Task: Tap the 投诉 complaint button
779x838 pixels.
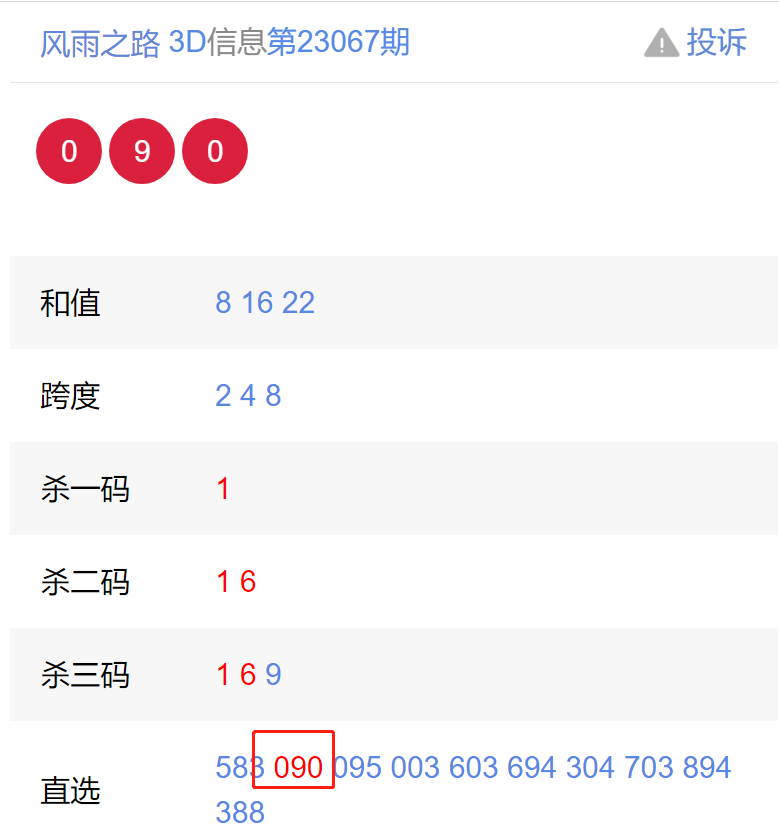Action: coord(697,43)
